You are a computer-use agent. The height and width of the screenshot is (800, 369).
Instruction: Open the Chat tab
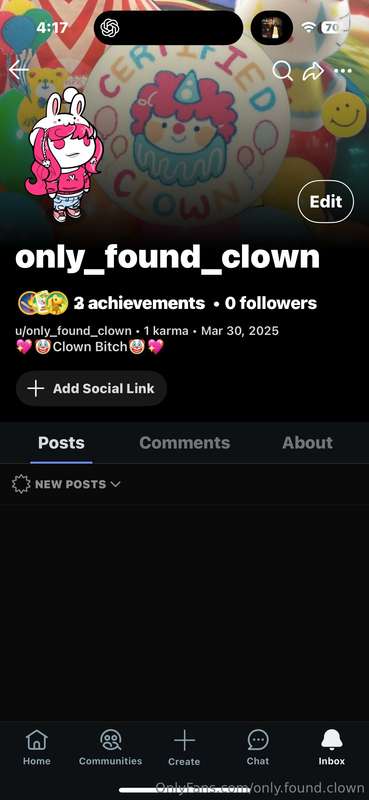pos(258,747)
